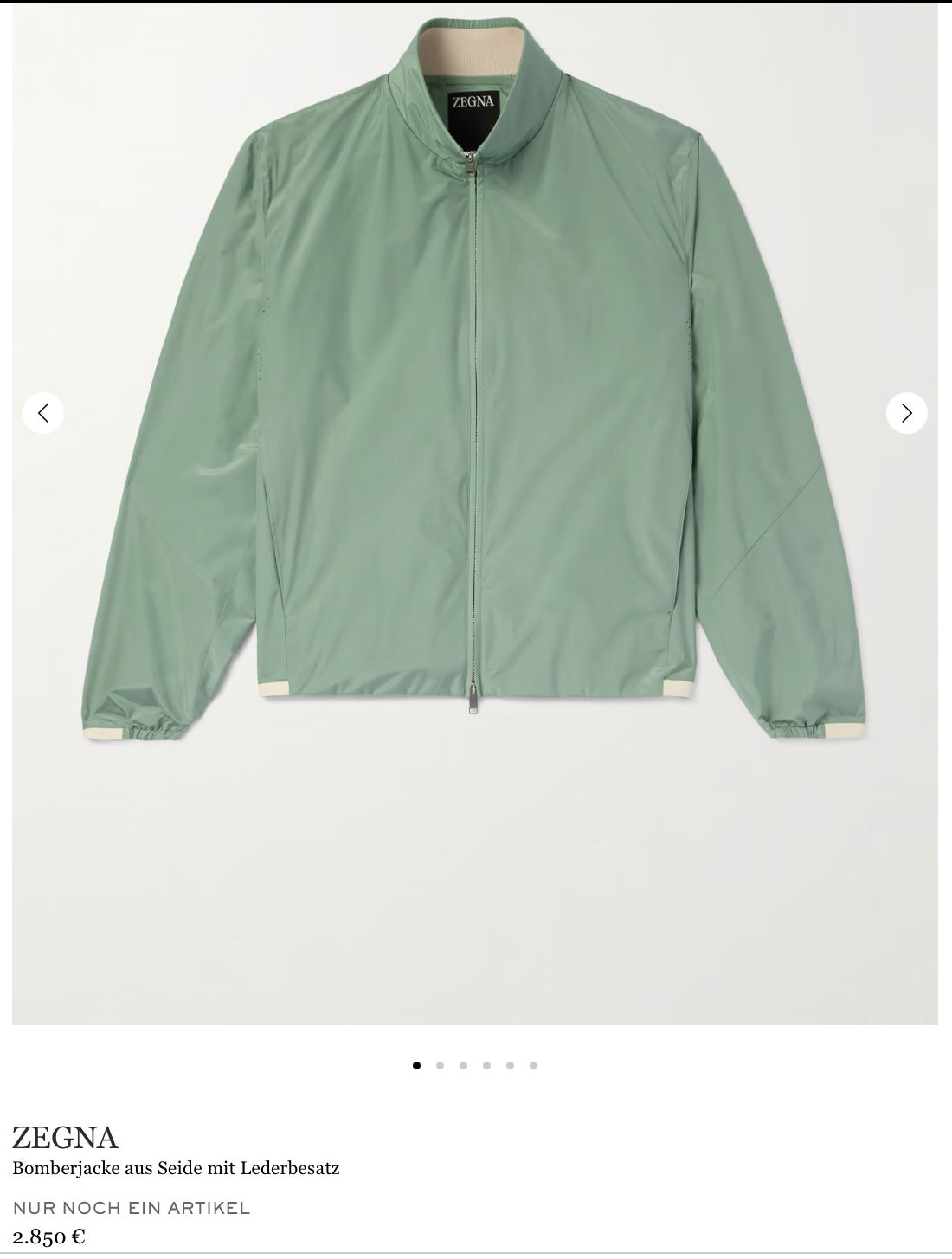
Task: Select the last carousel dot
Action: tap(534, 1065)
